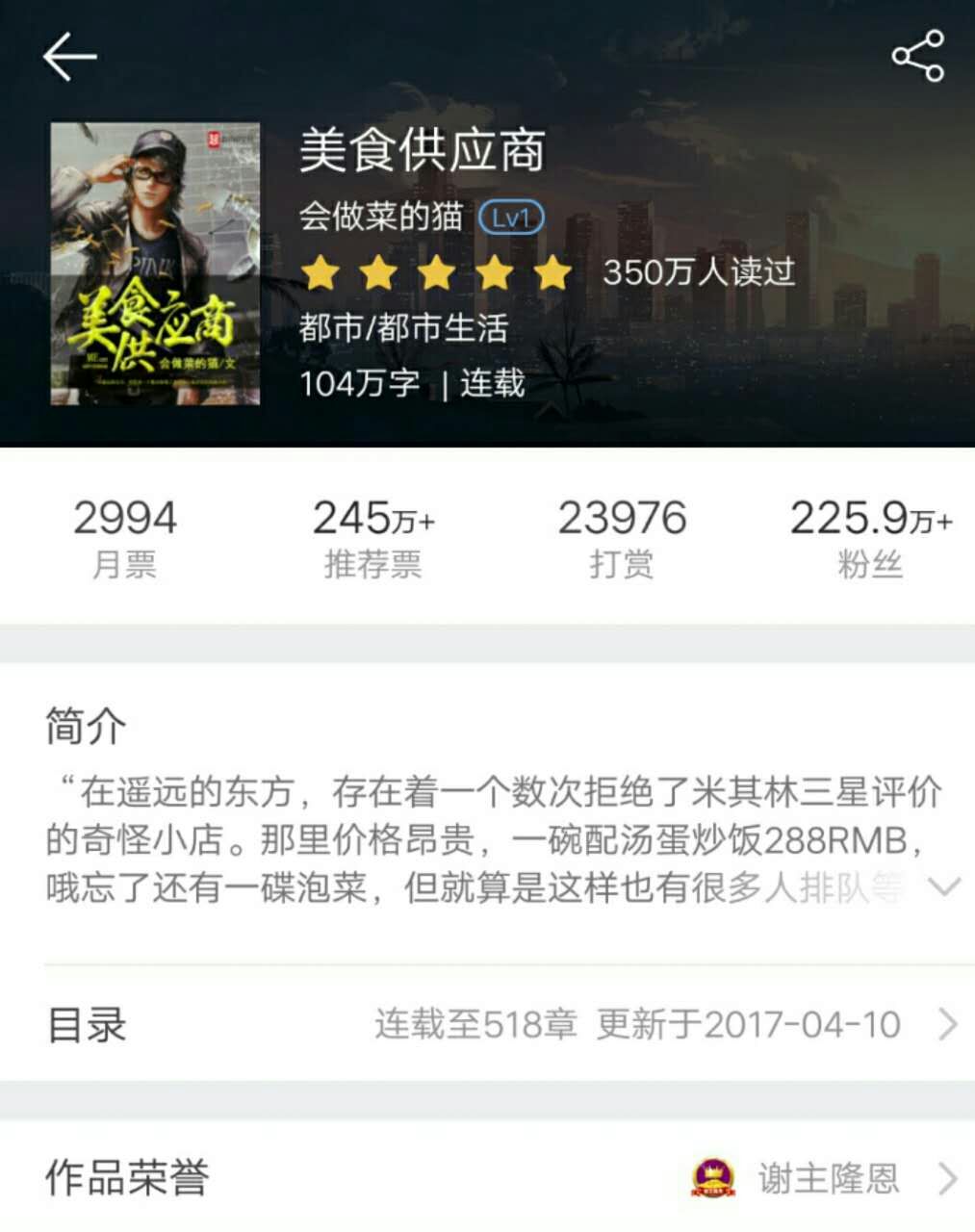Select the 月票 stat showing 2994
Screen dimensions: 975x1232
tap(126, 536)
